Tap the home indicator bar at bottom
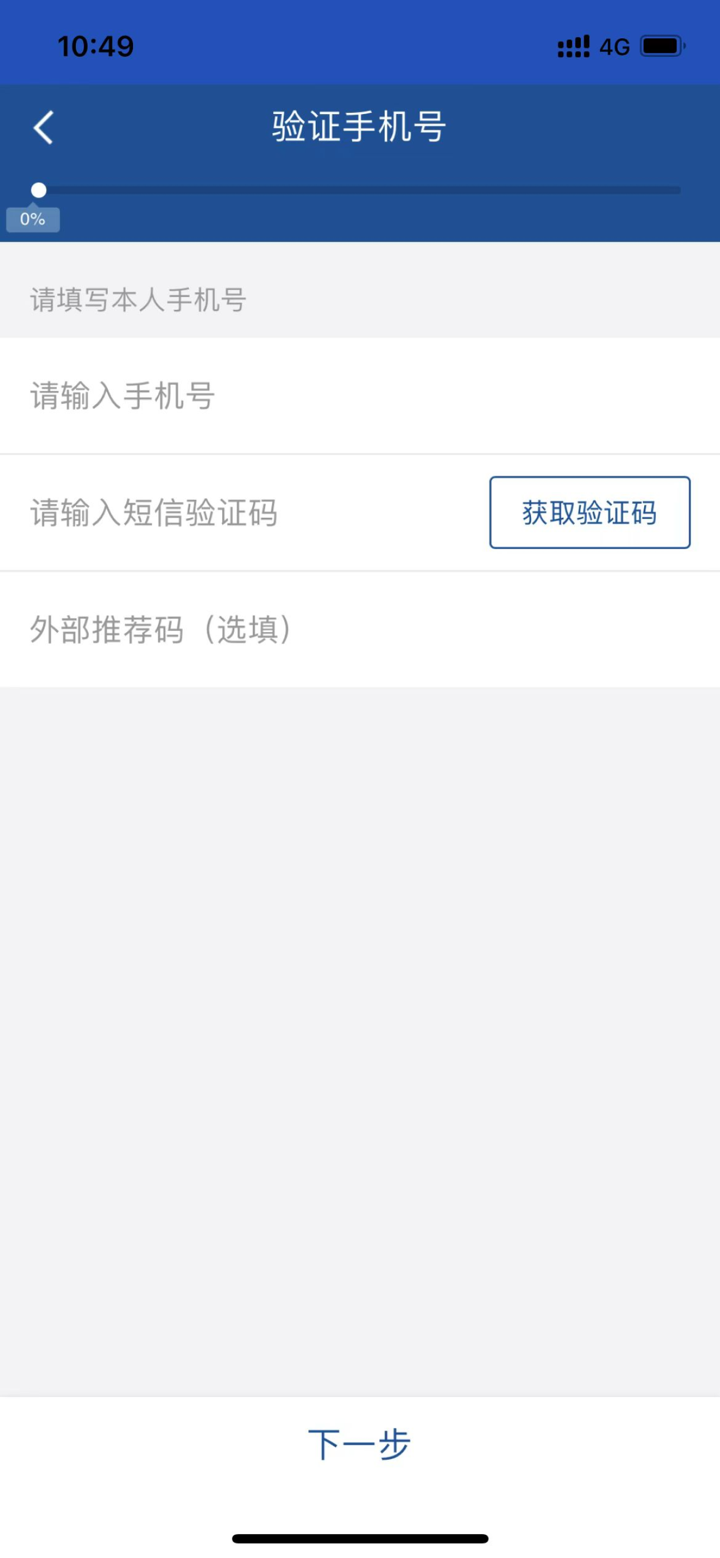This screenshot has height=1558, width=720. click(x=360, y=1538)
